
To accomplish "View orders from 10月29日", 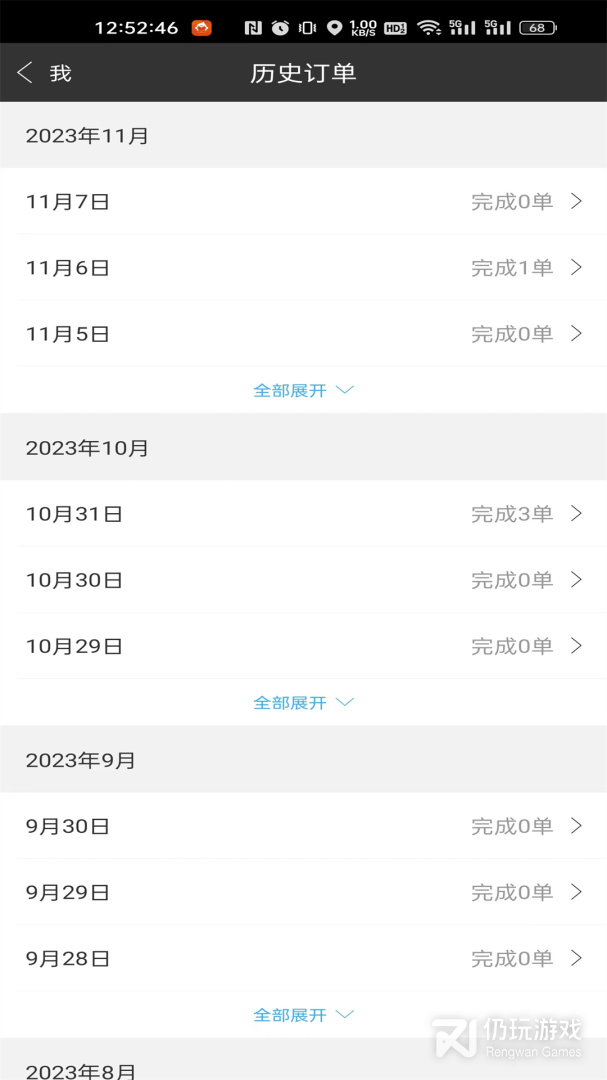I will [303, 645].
